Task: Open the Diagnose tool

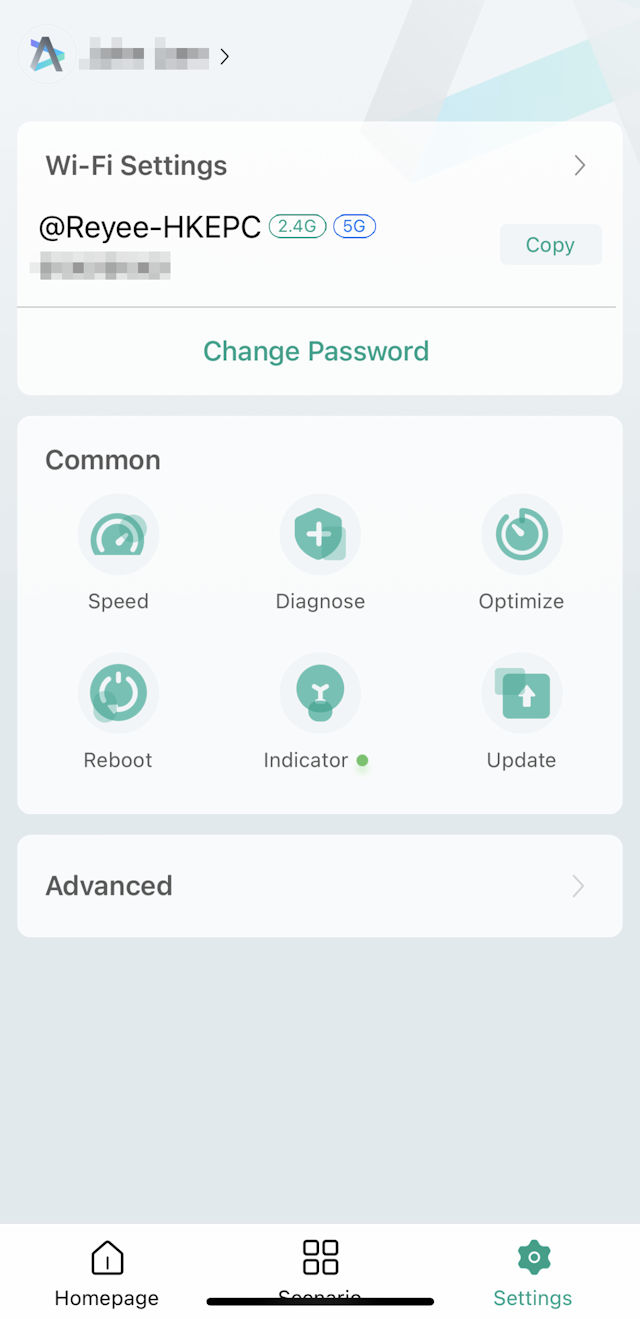Action: [320, 537]
